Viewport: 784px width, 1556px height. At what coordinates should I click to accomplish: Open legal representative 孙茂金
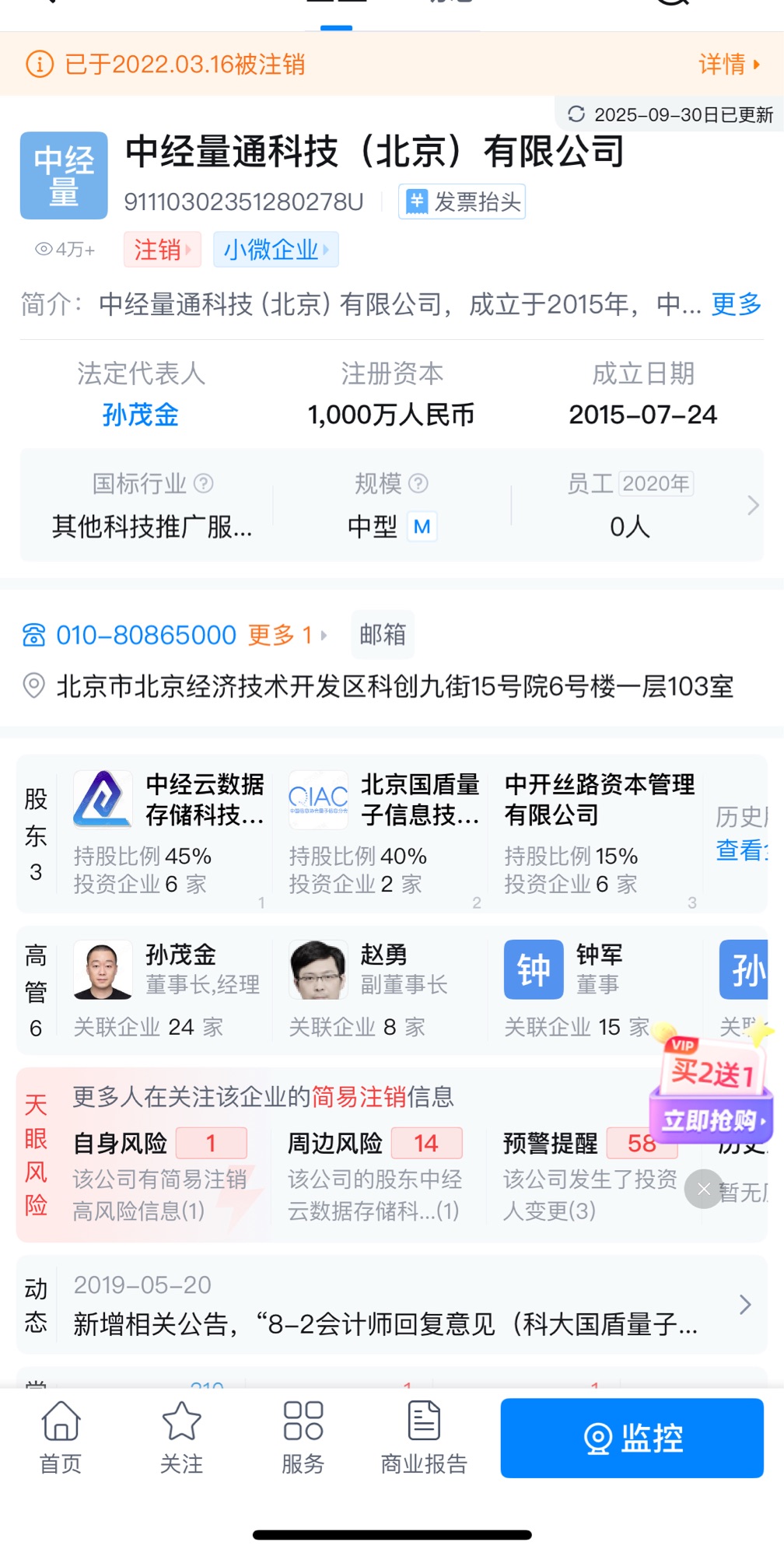141,415
